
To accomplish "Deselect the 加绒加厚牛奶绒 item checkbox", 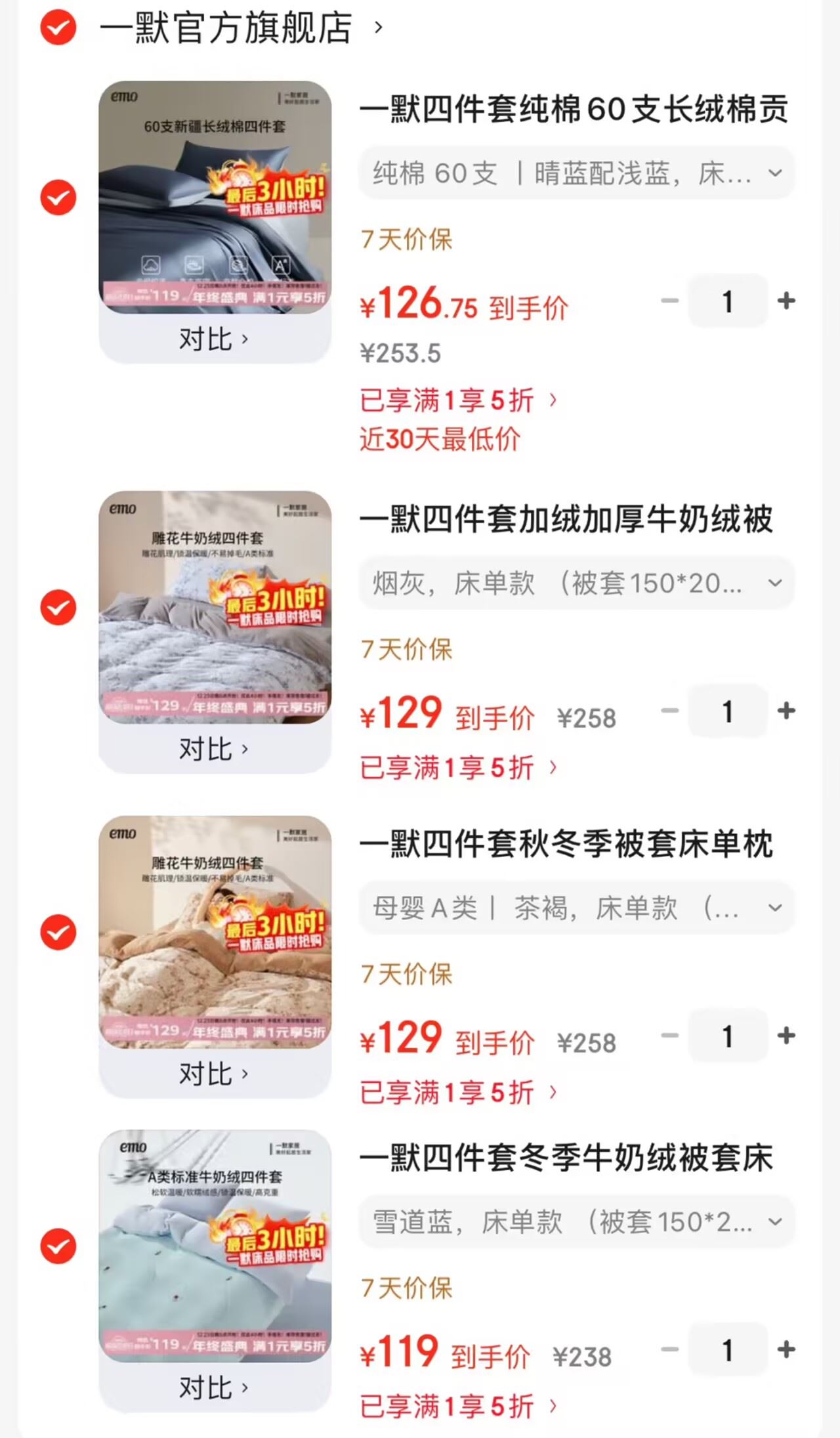I will tap(58, 607).
